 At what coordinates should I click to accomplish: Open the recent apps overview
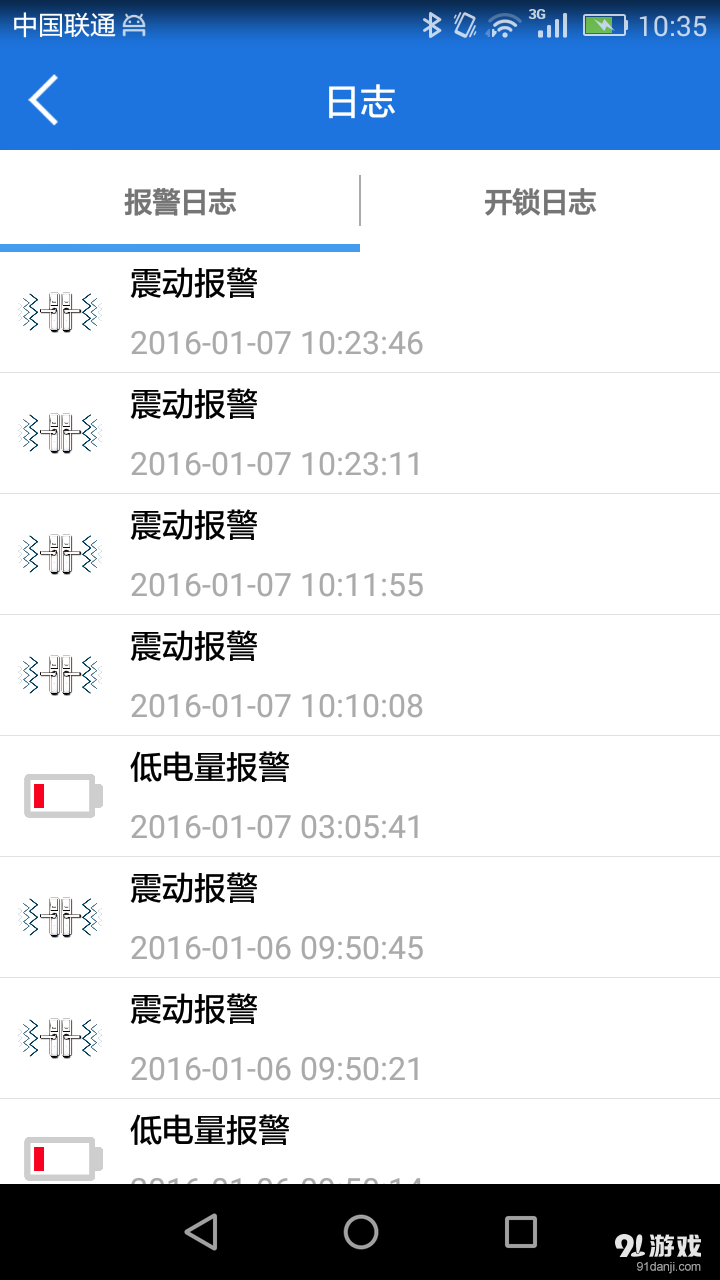[x=520, y=1232]
